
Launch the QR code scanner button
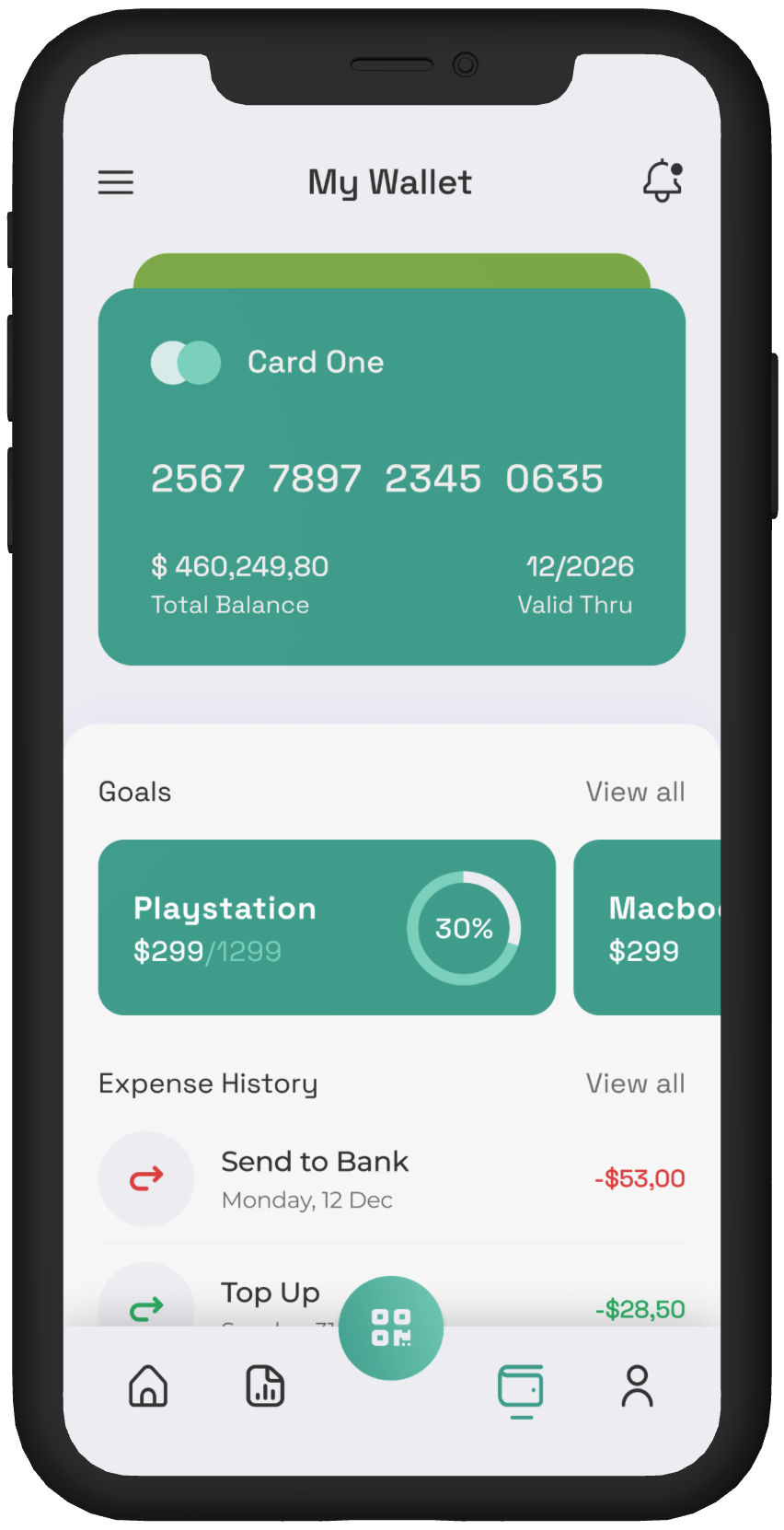[x=391, y=1327]
